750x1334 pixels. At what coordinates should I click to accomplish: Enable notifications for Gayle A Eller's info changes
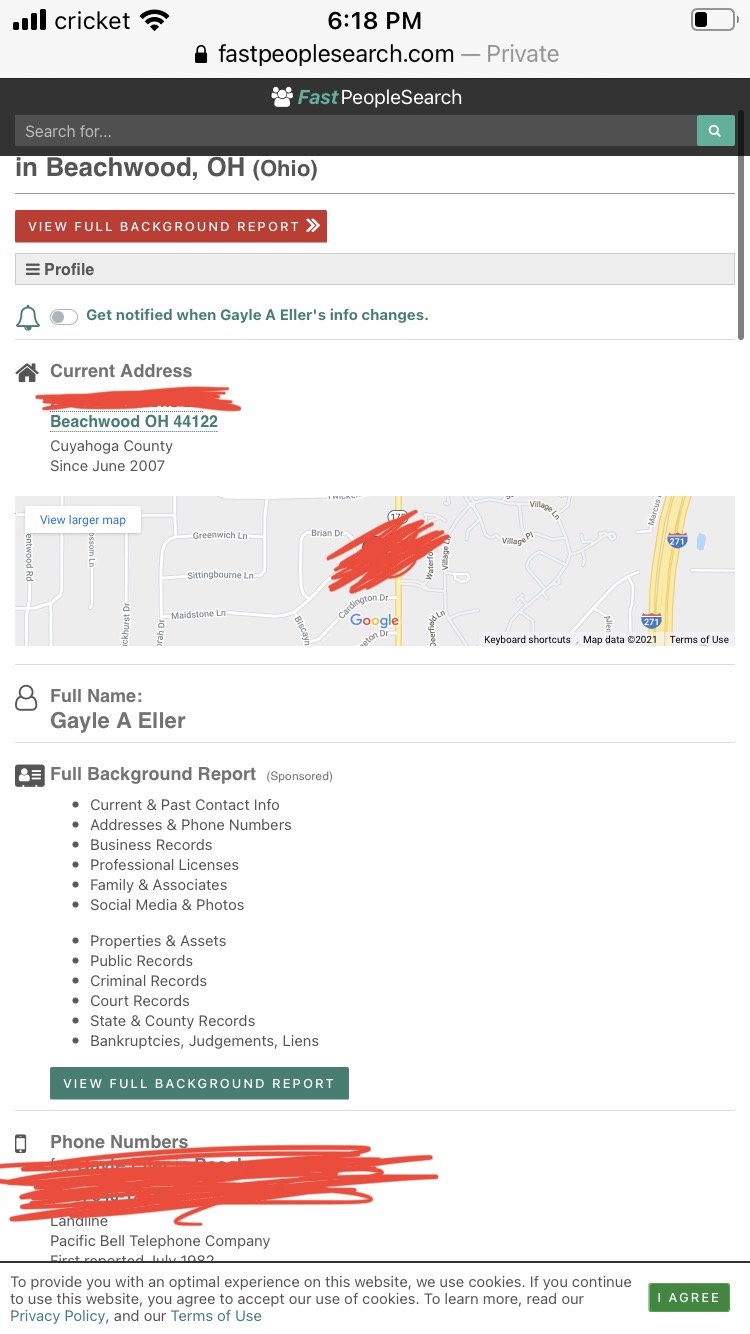point(64,317)
